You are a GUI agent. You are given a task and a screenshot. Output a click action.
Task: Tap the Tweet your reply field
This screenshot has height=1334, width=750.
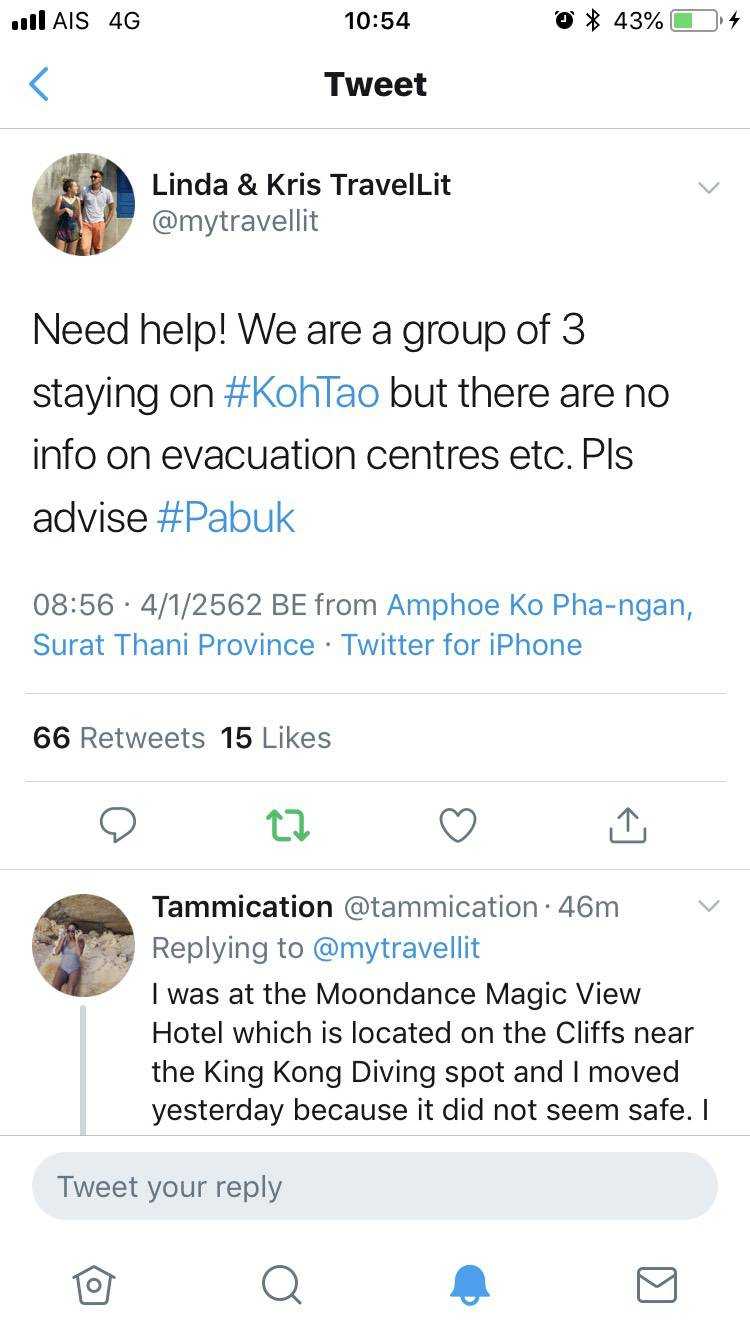tap(375, 1186)
